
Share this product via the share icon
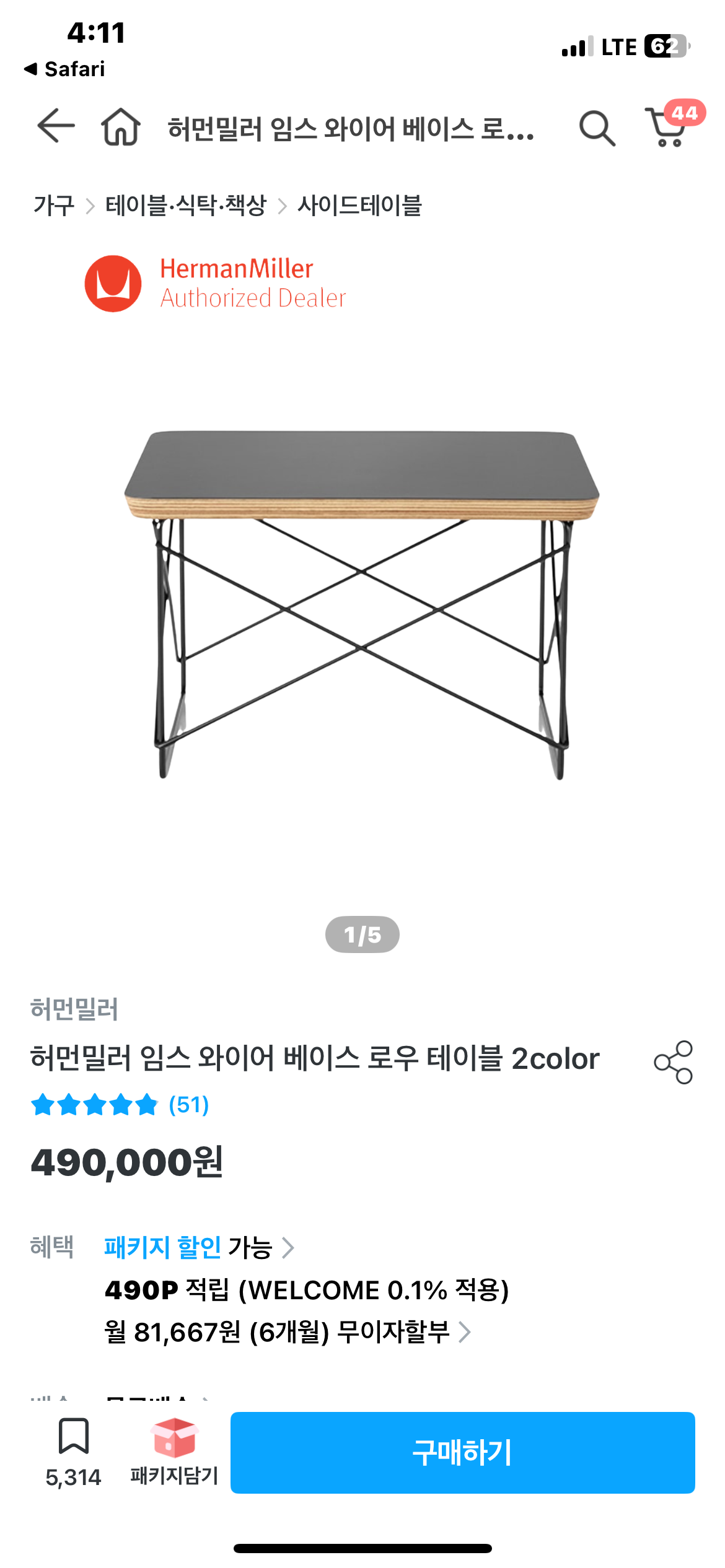(x=673, y=1062)
